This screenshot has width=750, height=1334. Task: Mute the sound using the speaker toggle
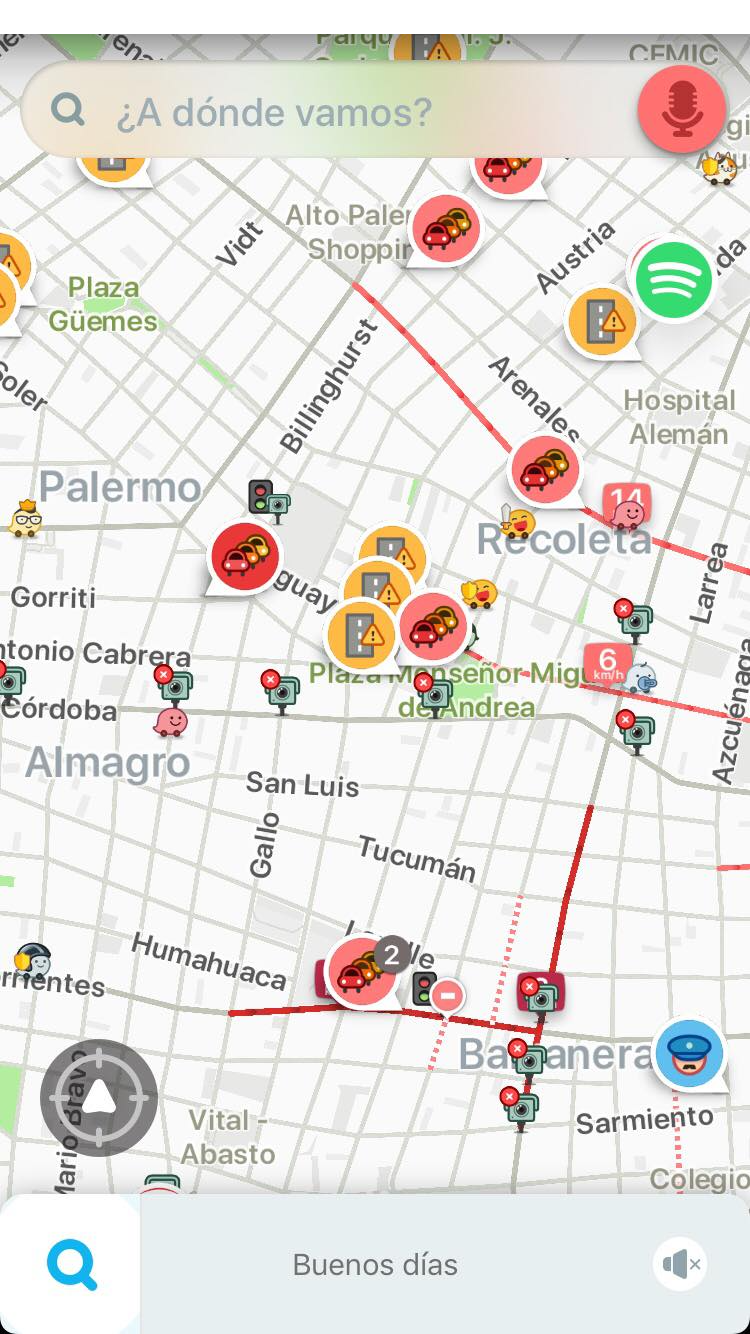(679, 1263)
